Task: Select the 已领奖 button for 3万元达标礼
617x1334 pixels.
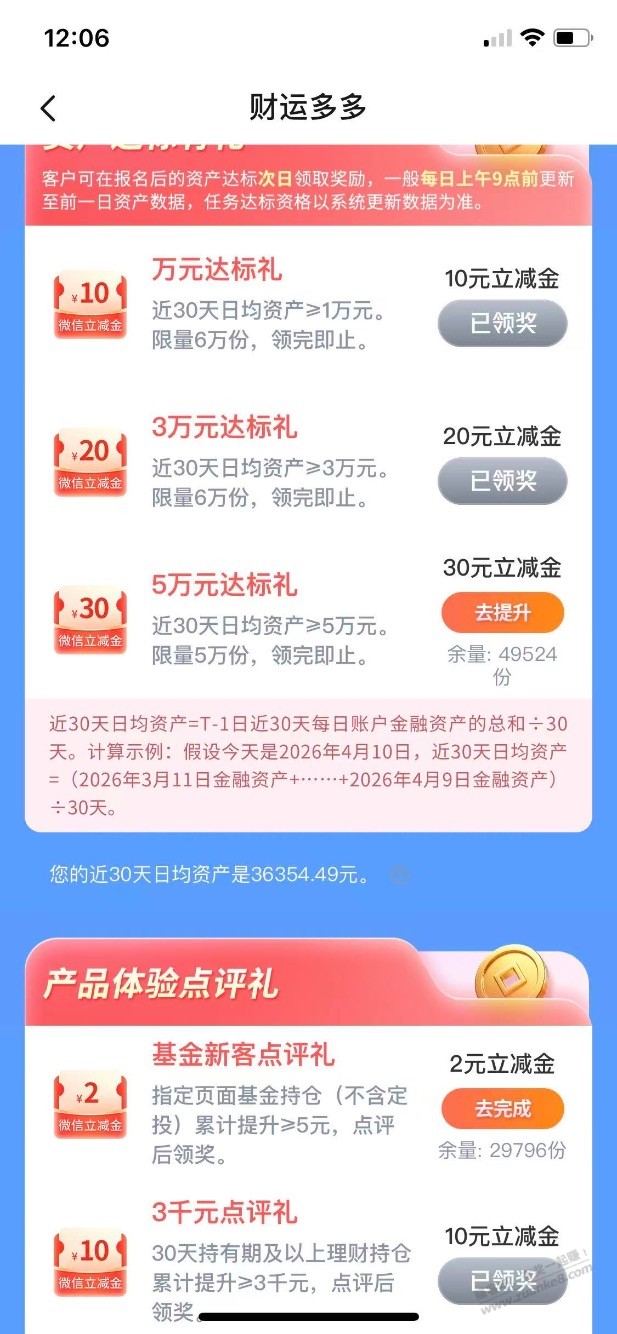Action: tap(502, 481)
